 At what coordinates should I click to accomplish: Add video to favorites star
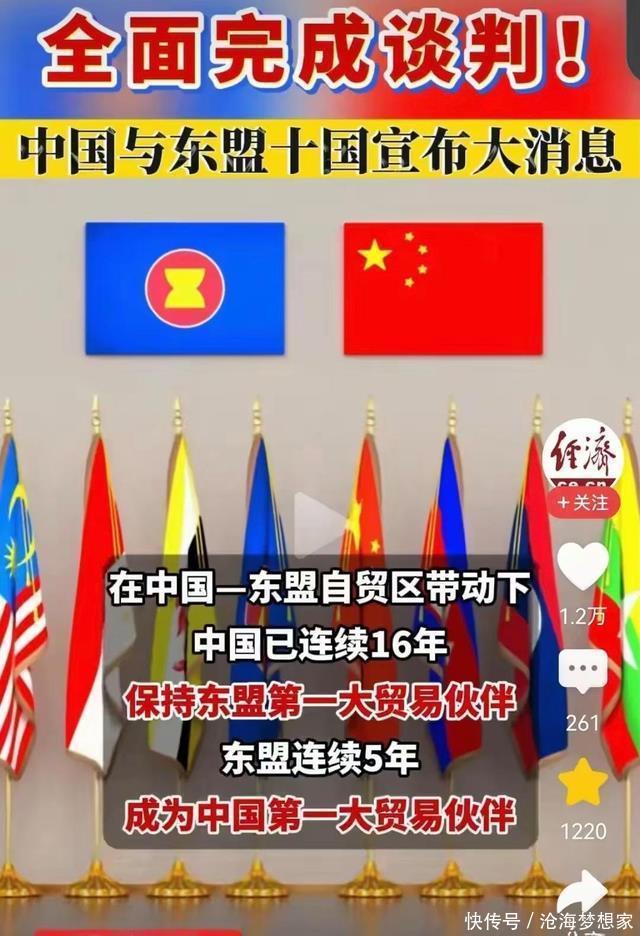[x=583, y=783]
